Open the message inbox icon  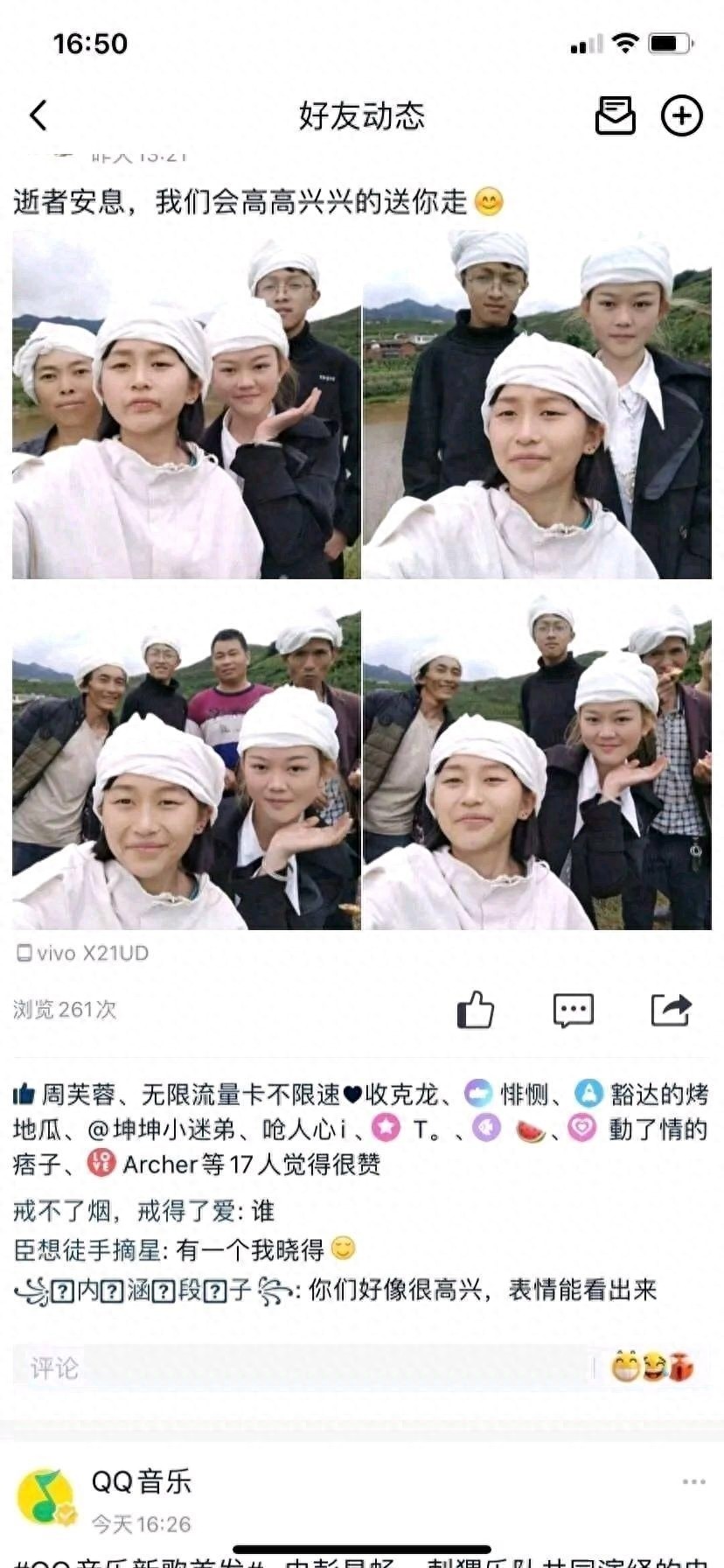(x=615, y=115)
